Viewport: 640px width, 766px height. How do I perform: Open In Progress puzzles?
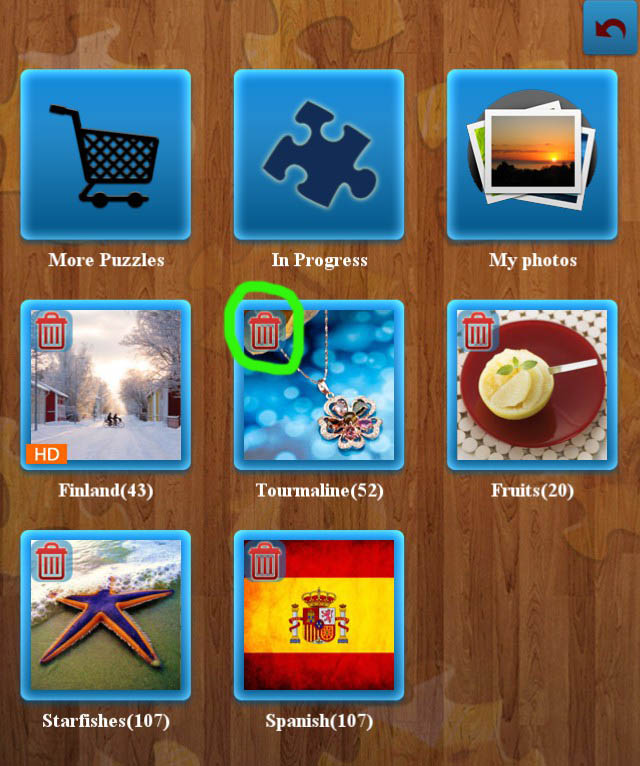point(319,155)
